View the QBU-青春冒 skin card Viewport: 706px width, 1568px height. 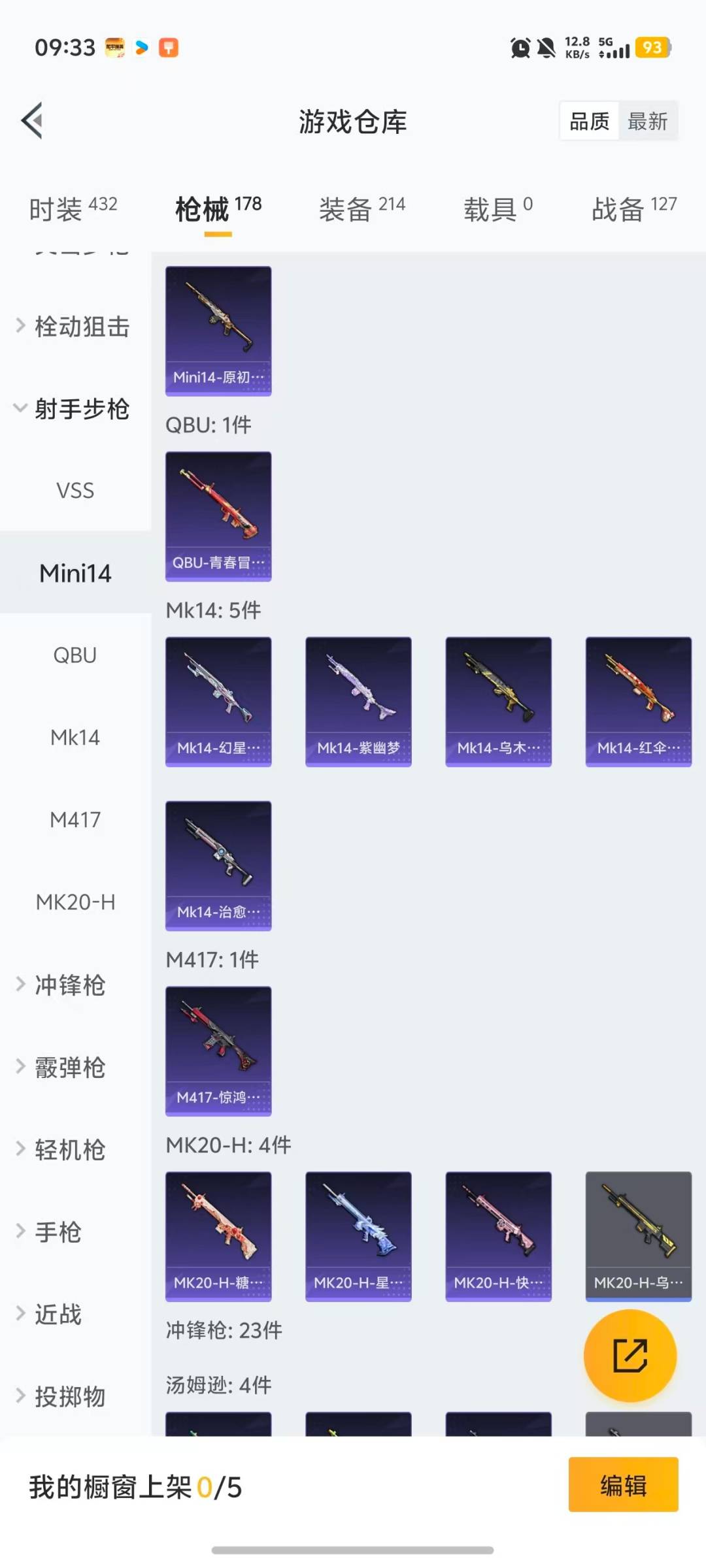[x=218, y=515]
